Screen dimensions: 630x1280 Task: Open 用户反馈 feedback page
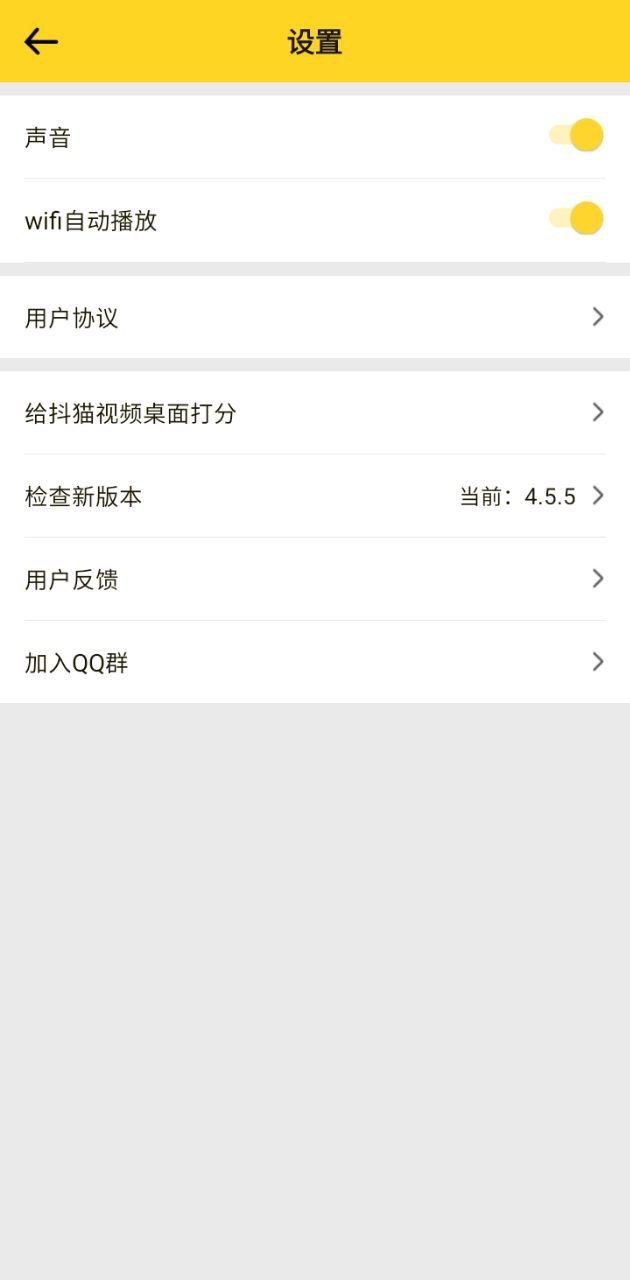click(315, 579)
